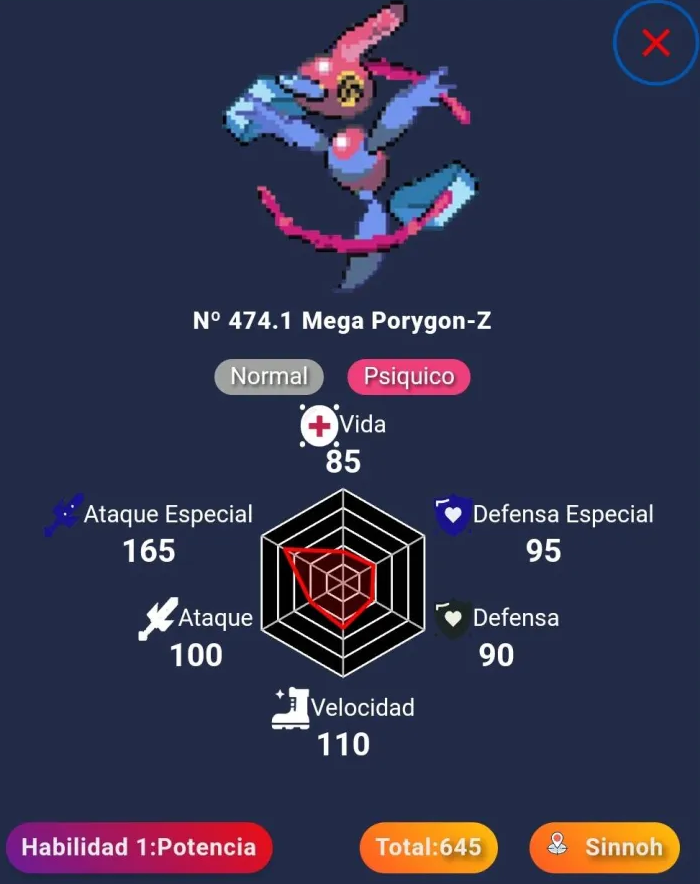Select the Normal type chip

coord(269,377)
